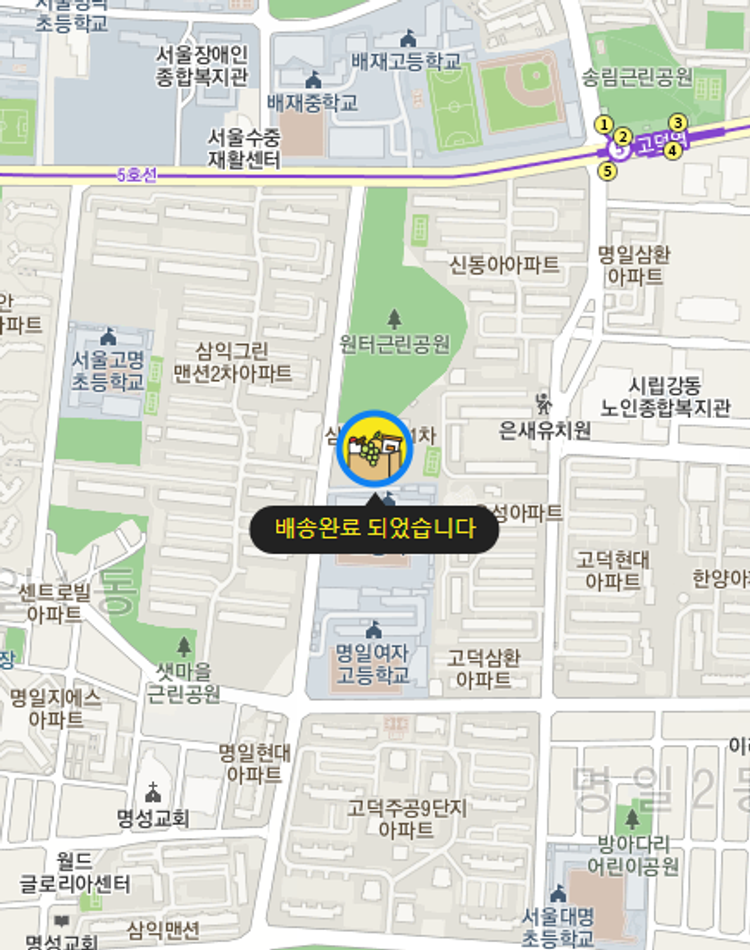750x950 pixels.
Task: Tap the 배송완료 되었습니다 callout bubble
Action: 375,528
